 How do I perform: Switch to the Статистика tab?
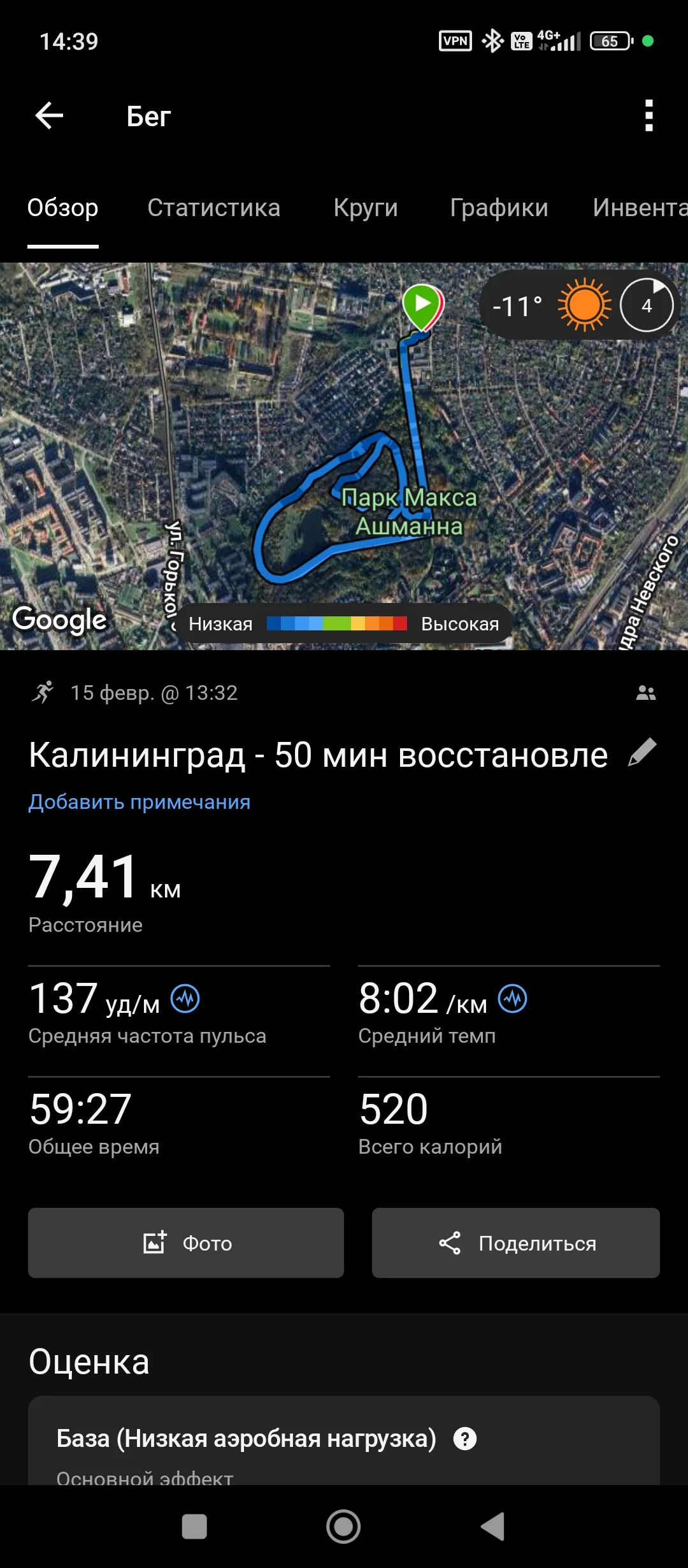pyautogui.click(x=213, y=207)
